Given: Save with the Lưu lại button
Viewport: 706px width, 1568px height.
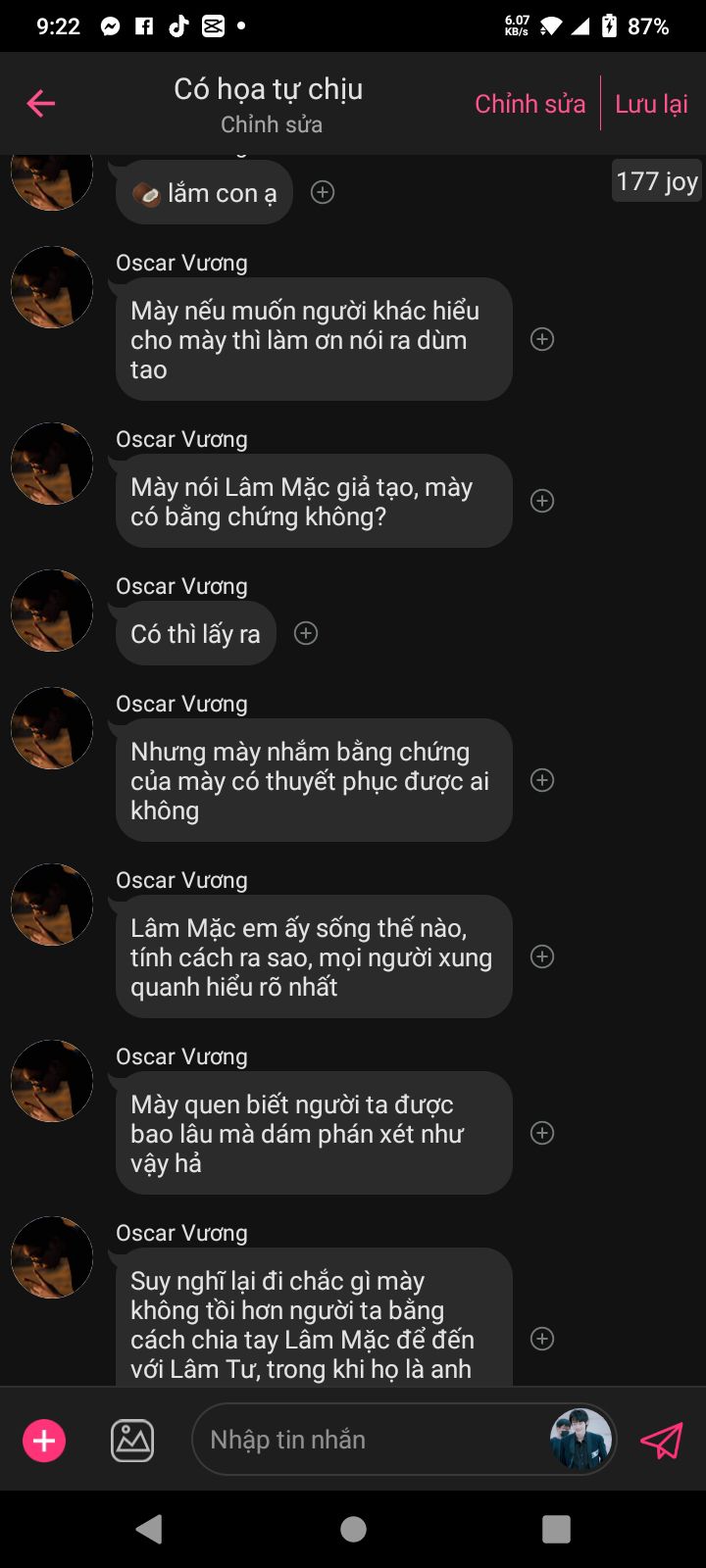Looking at the screenshot, I should tap(651, 104).
